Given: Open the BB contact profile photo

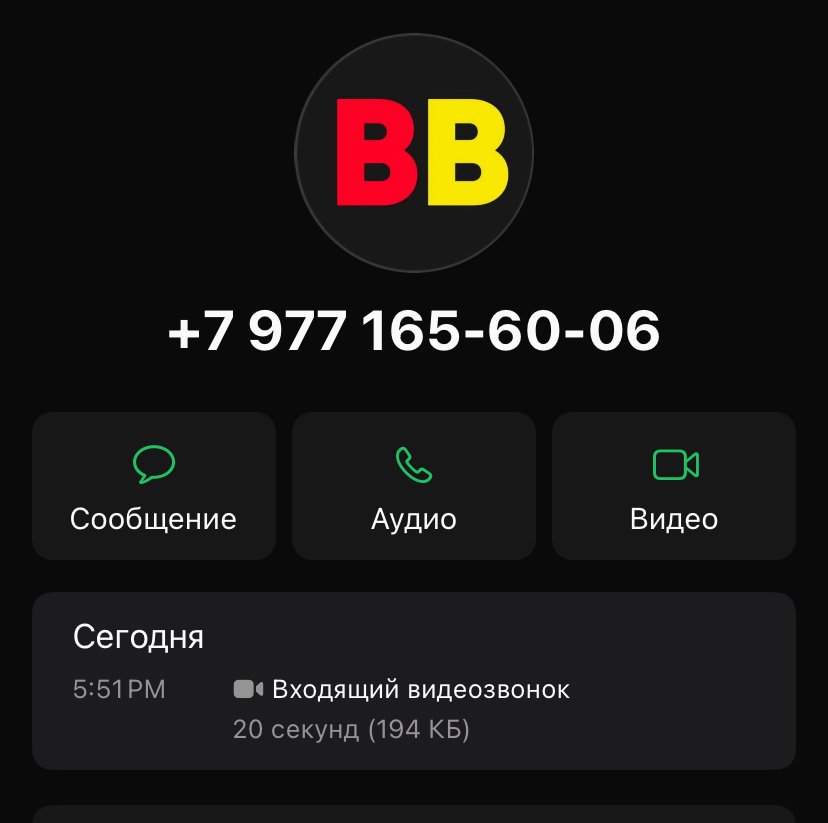Looking at the screenshot, I should [x=413, y=153].
